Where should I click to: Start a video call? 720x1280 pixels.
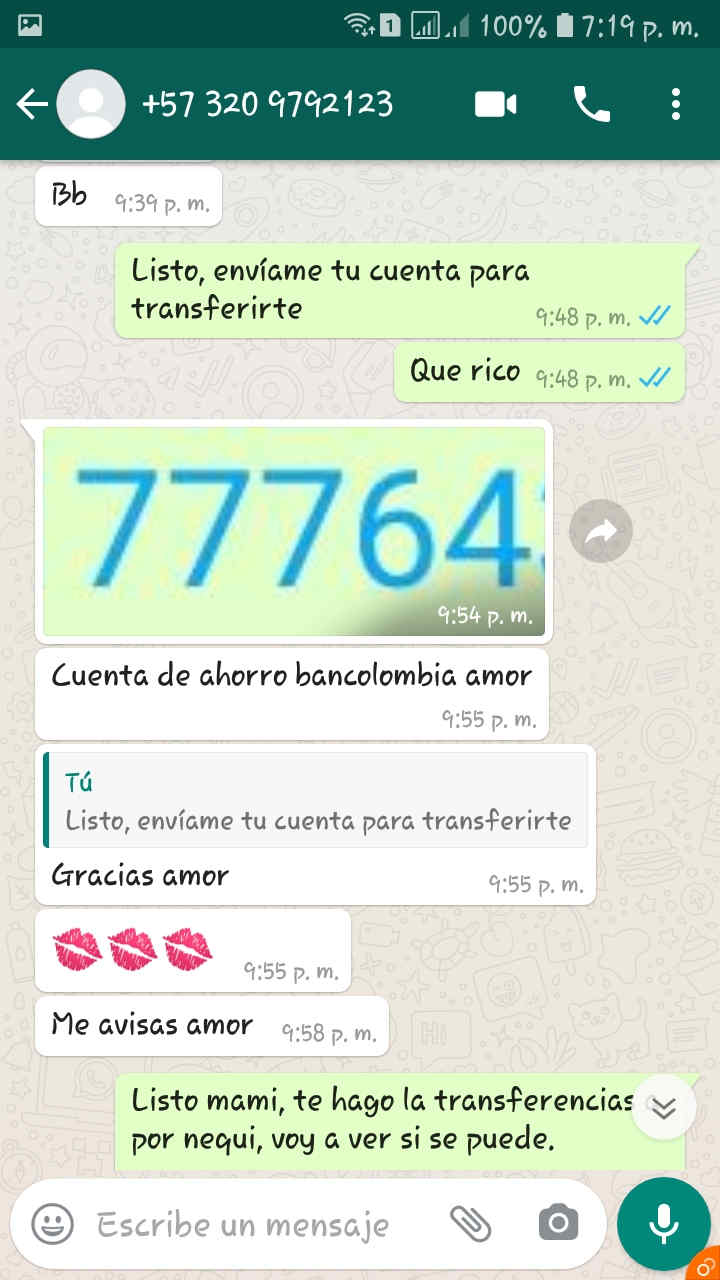[496, 104]
